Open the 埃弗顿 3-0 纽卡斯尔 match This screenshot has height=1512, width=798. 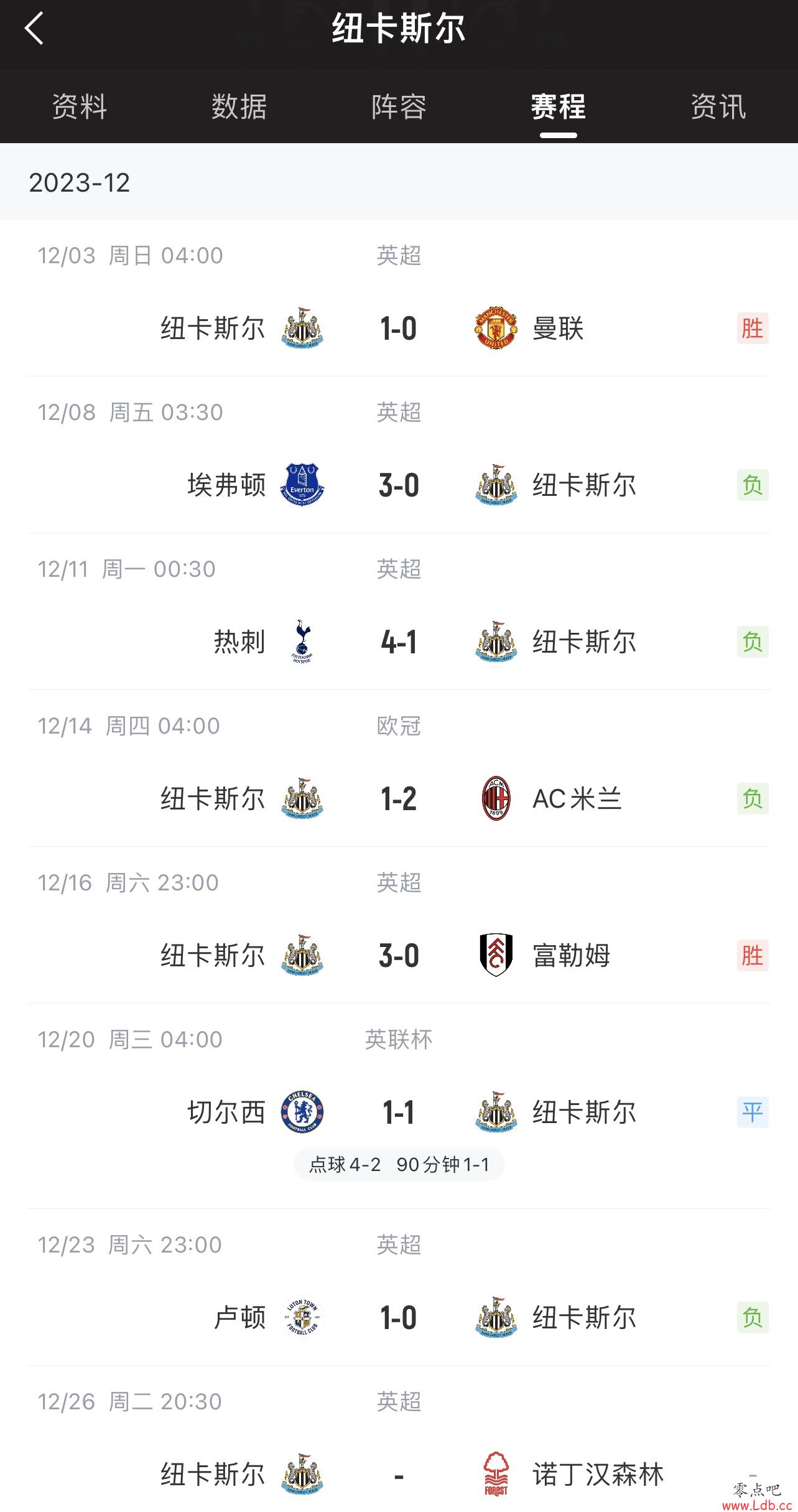click(399, 455)
